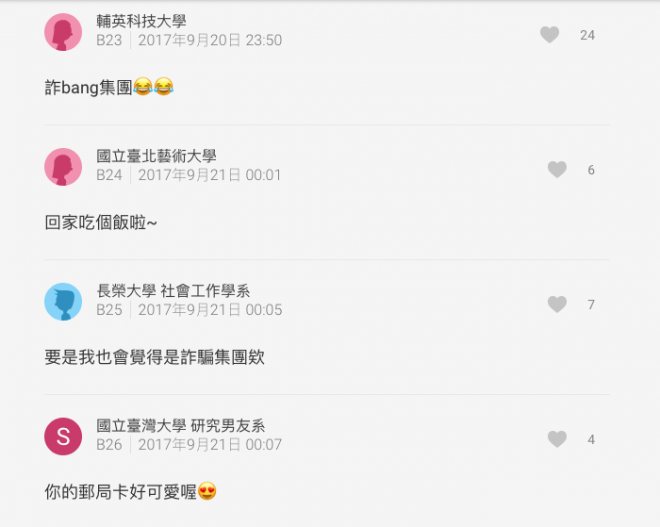The image size is (660, 527).
Task: Like the B25 comment from 長榮大學
Action: [x=557, y=304]
